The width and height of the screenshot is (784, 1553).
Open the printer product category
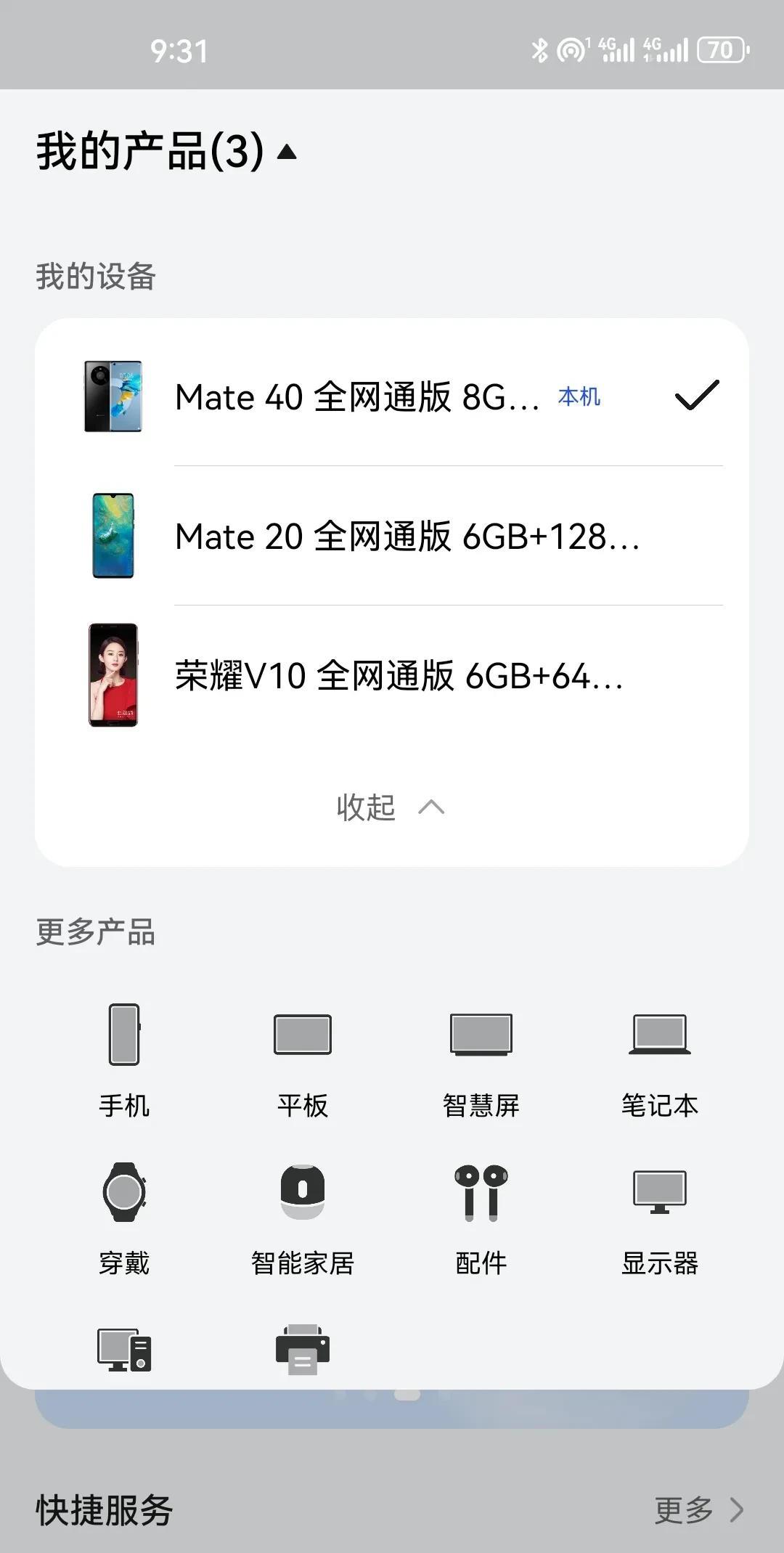303,1350
